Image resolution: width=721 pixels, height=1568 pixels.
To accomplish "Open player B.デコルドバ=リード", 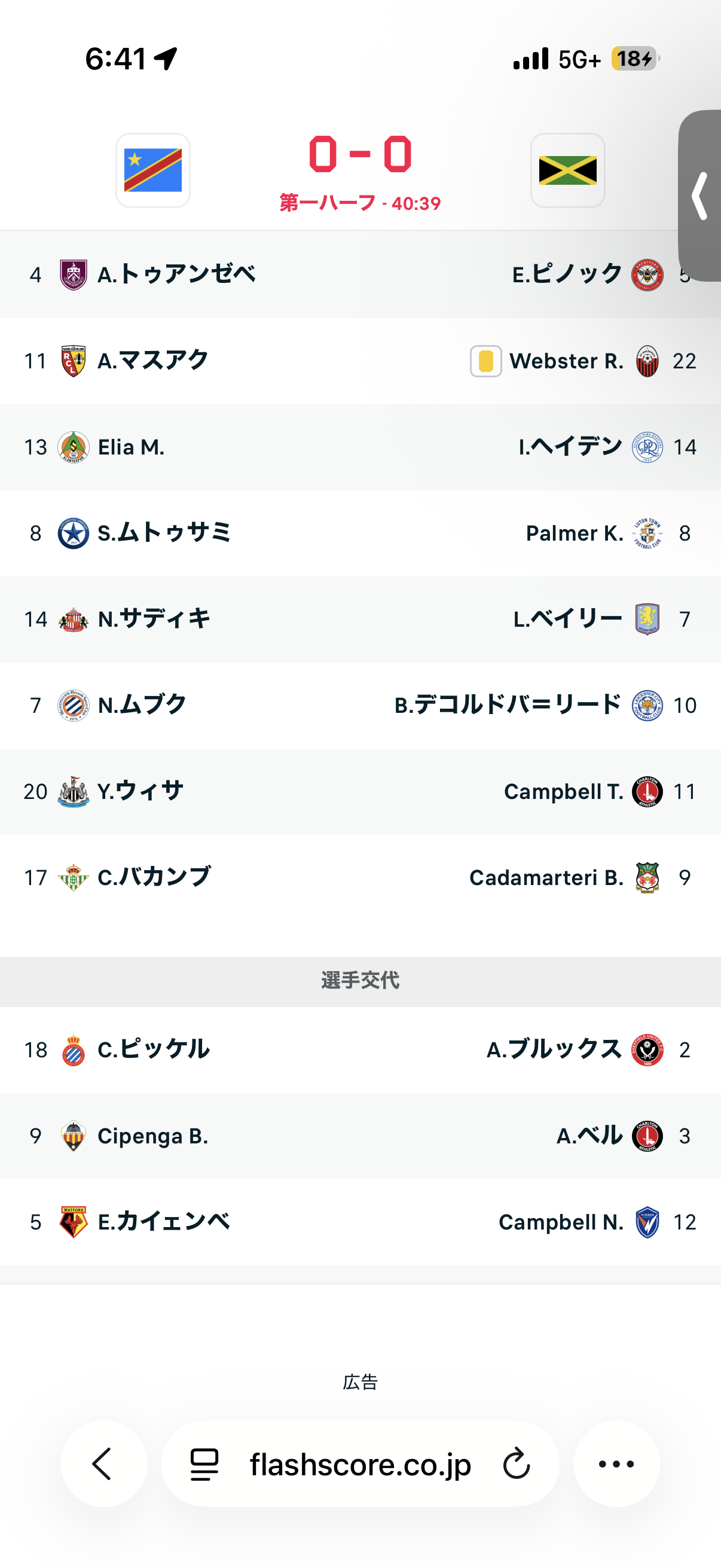I will 508,706.
